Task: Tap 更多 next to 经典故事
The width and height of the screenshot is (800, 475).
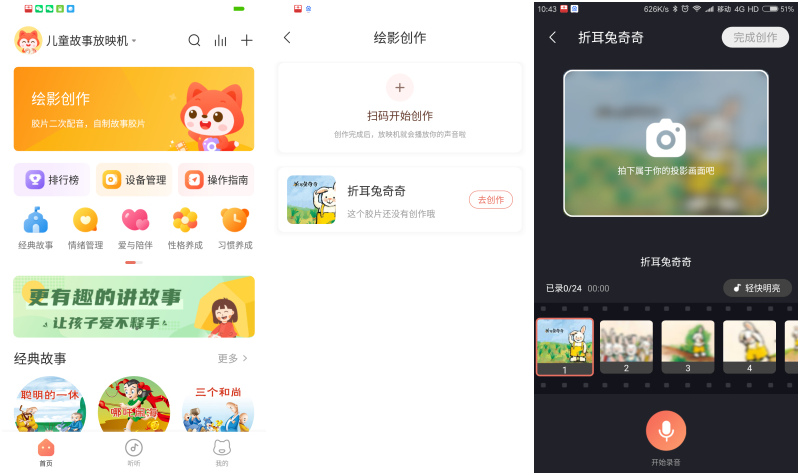Action: (x=233, y=358)
